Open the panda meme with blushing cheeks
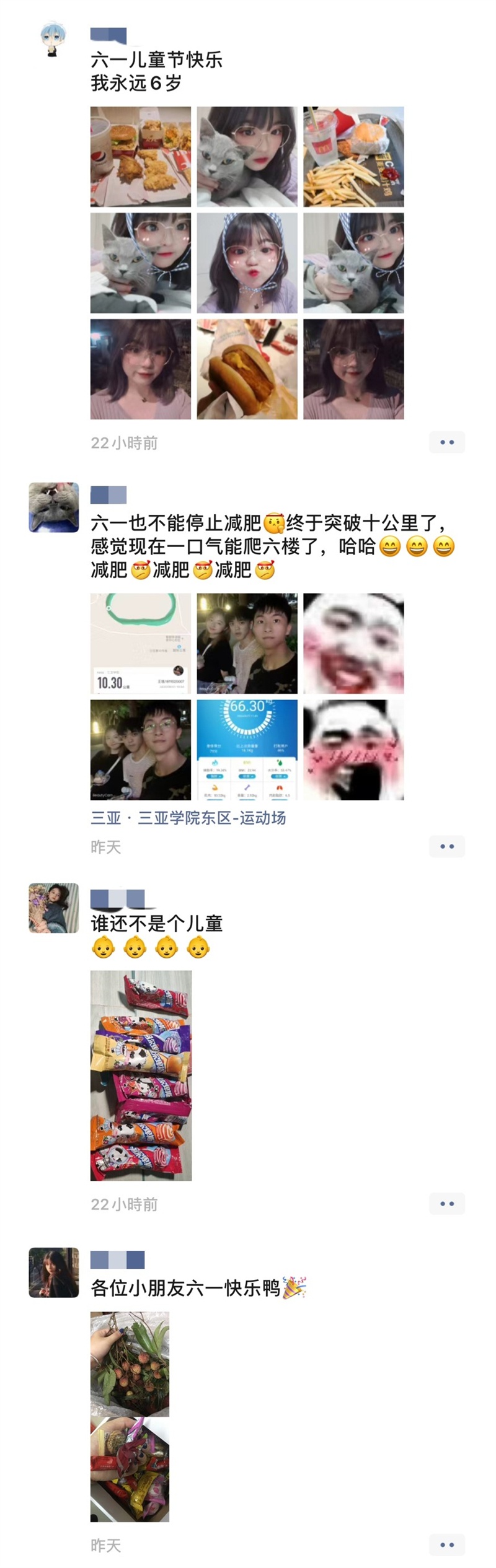 pyautogui.click(x=353, y=750)
